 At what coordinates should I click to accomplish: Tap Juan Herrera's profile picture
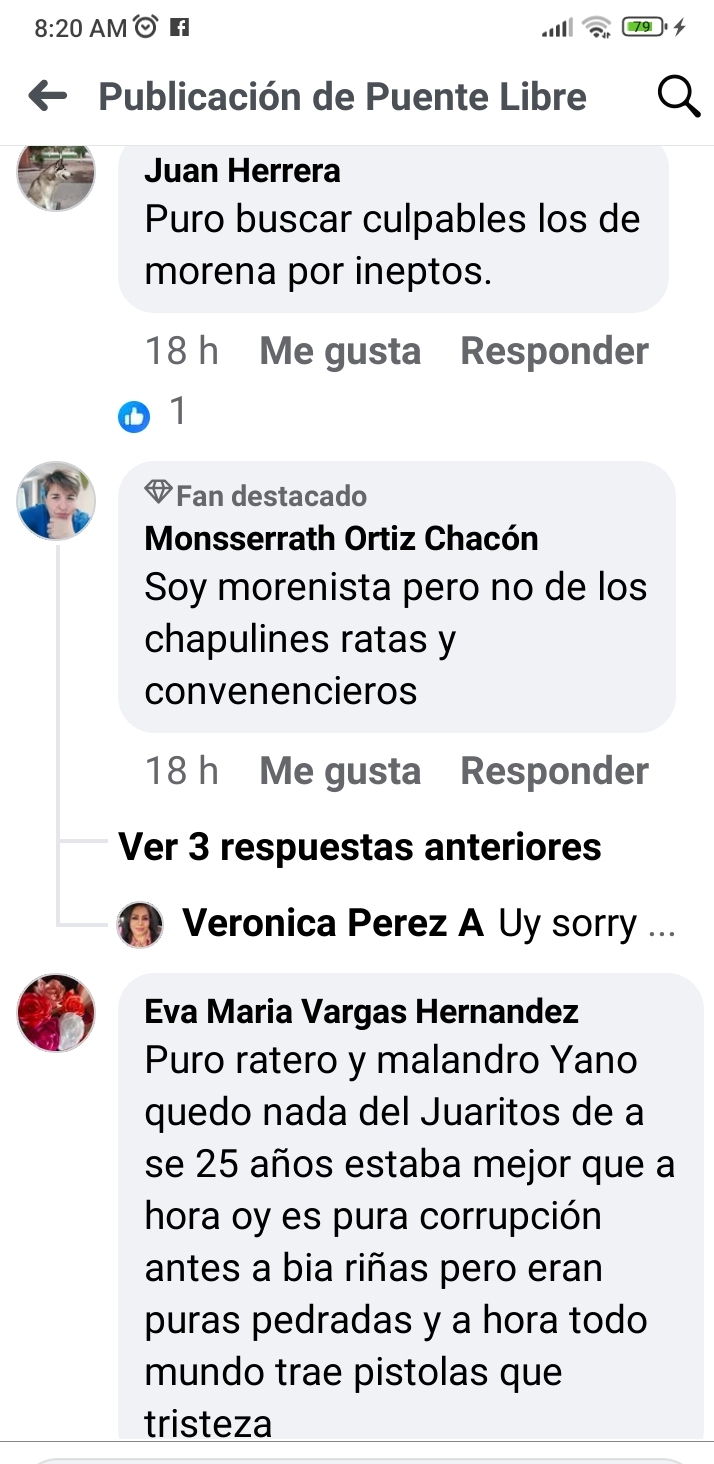point(56,174)
